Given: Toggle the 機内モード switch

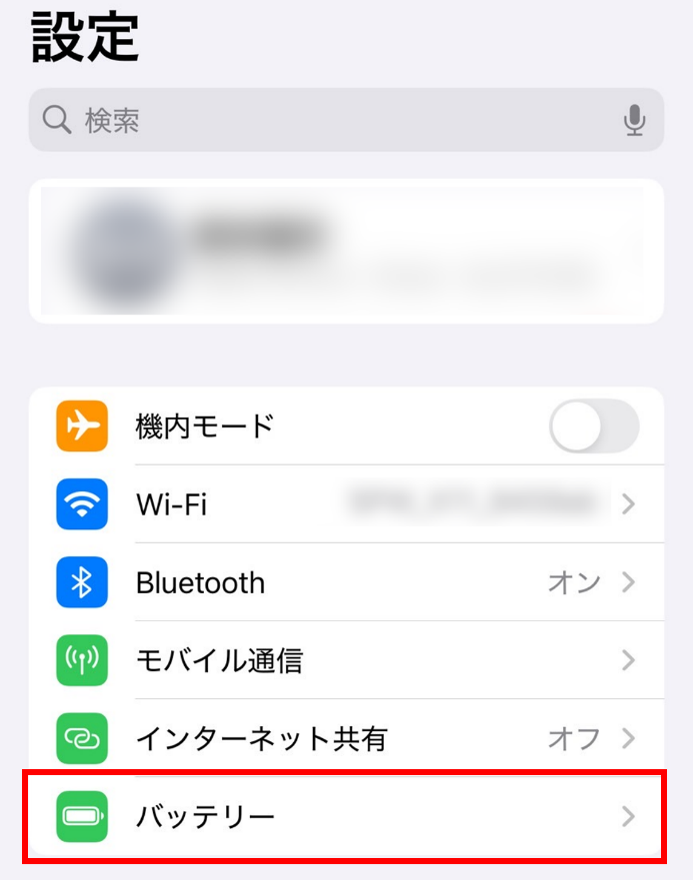Looking at the screenshot, I should point(594,427).
